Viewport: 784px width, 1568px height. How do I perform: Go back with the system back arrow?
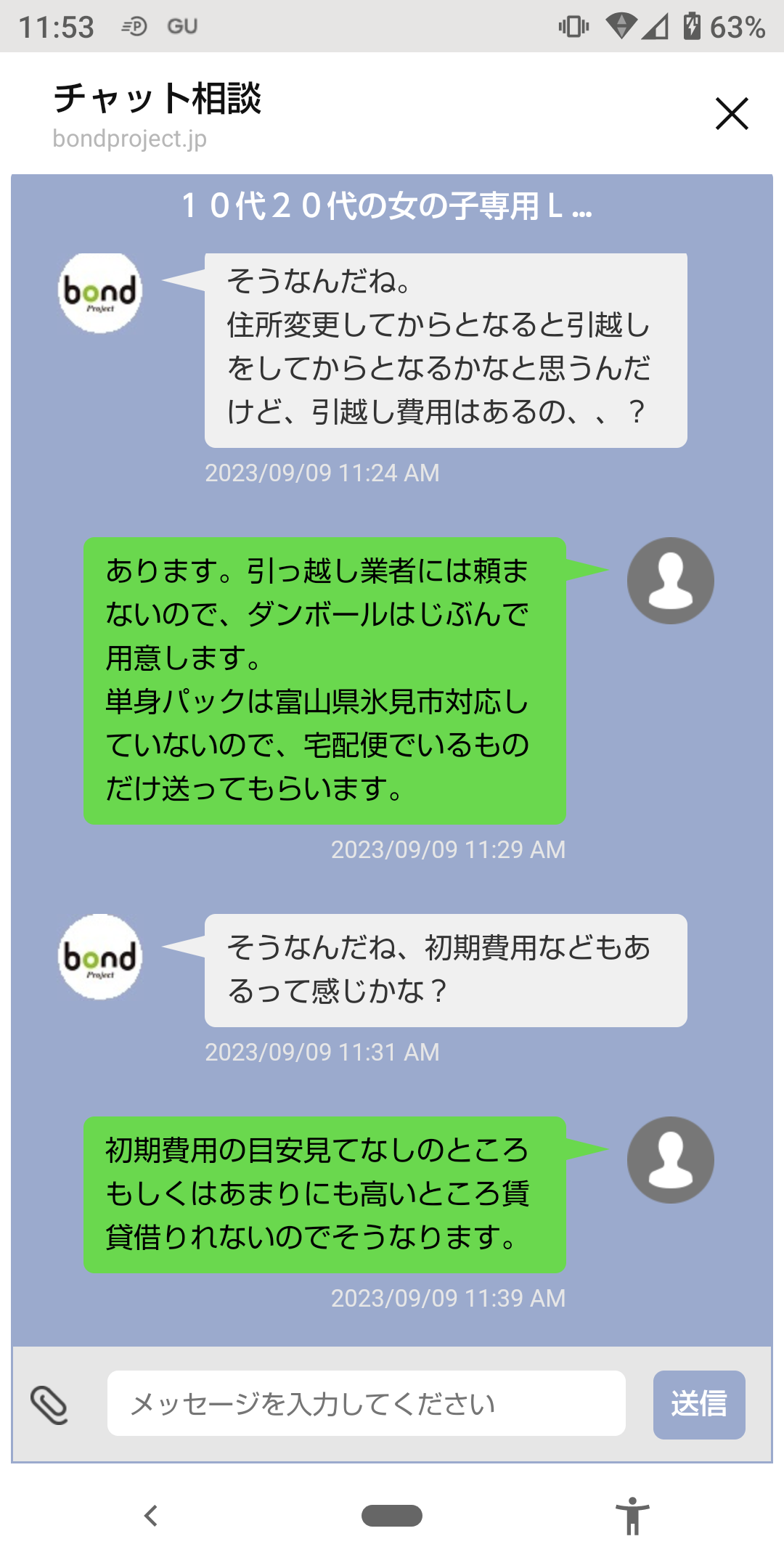151,1516
